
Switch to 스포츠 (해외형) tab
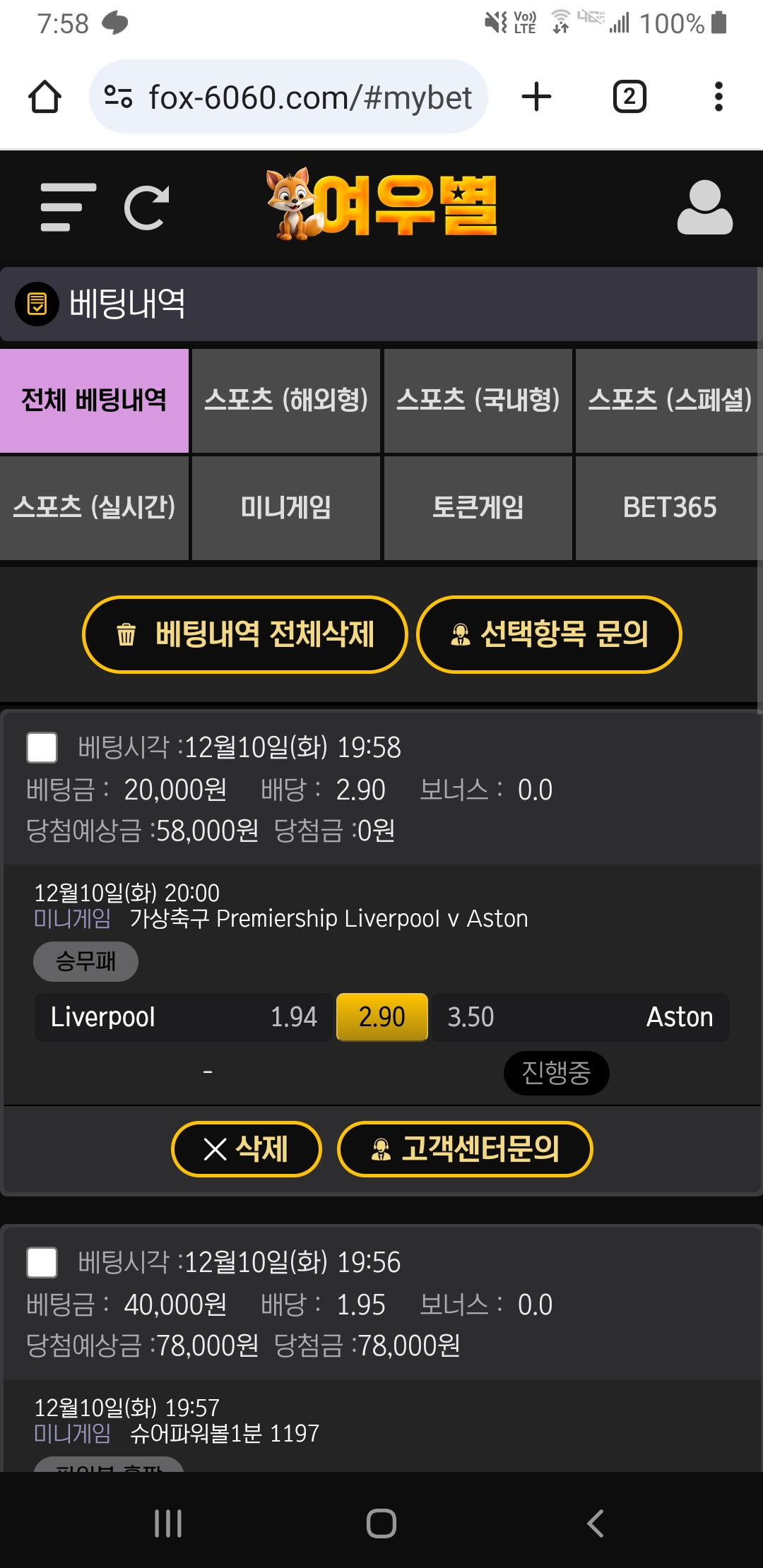click(286, 400)
